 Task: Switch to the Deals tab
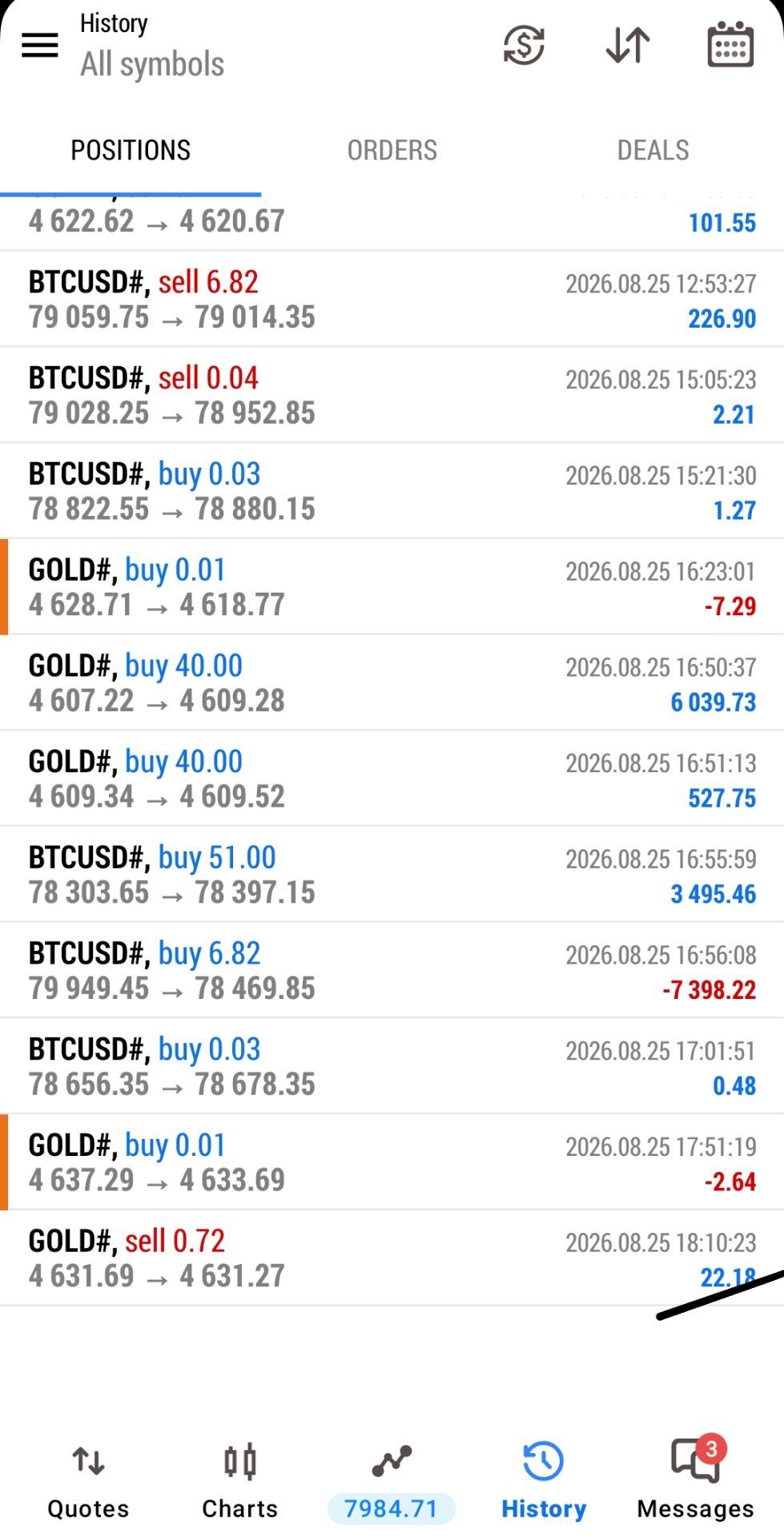coord(653,150)
